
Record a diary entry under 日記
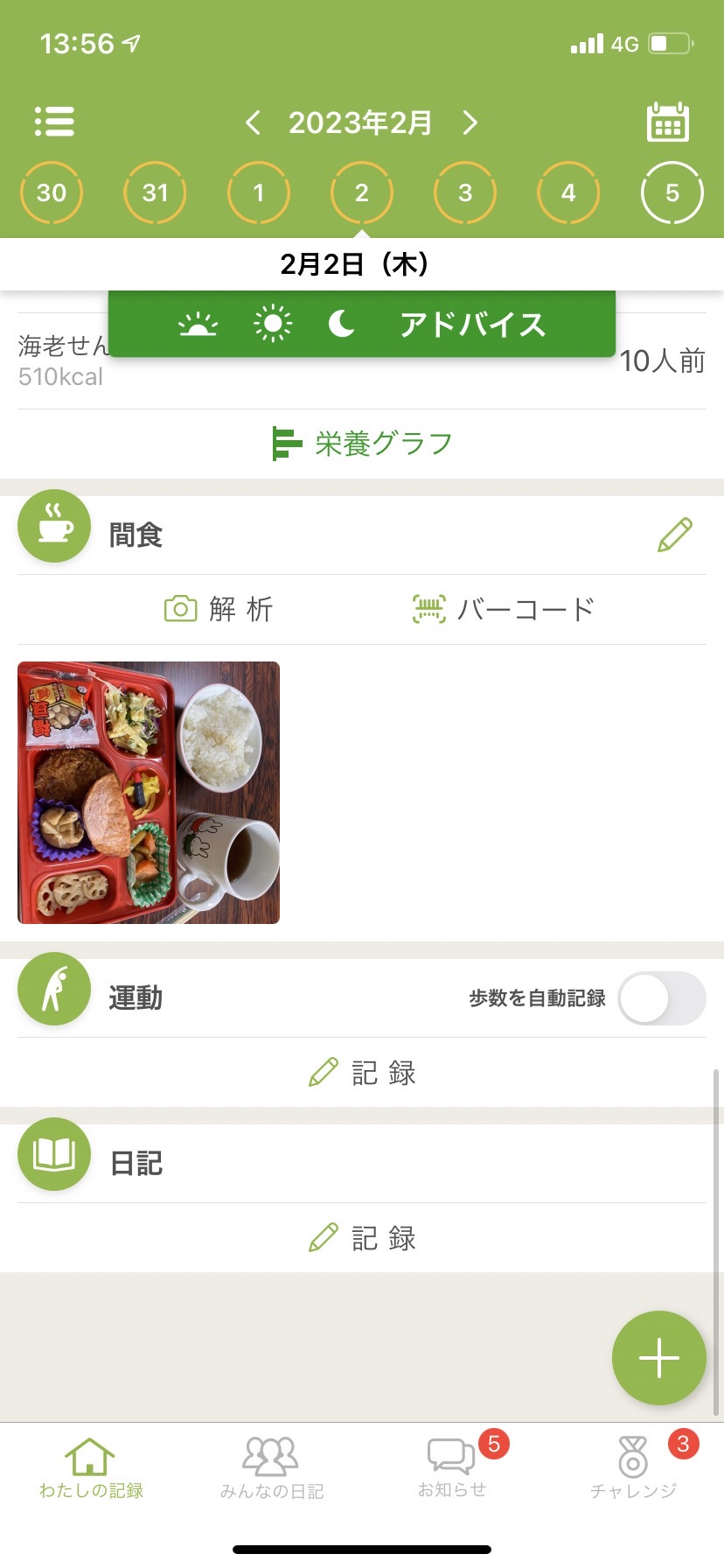pos(362,1238)
